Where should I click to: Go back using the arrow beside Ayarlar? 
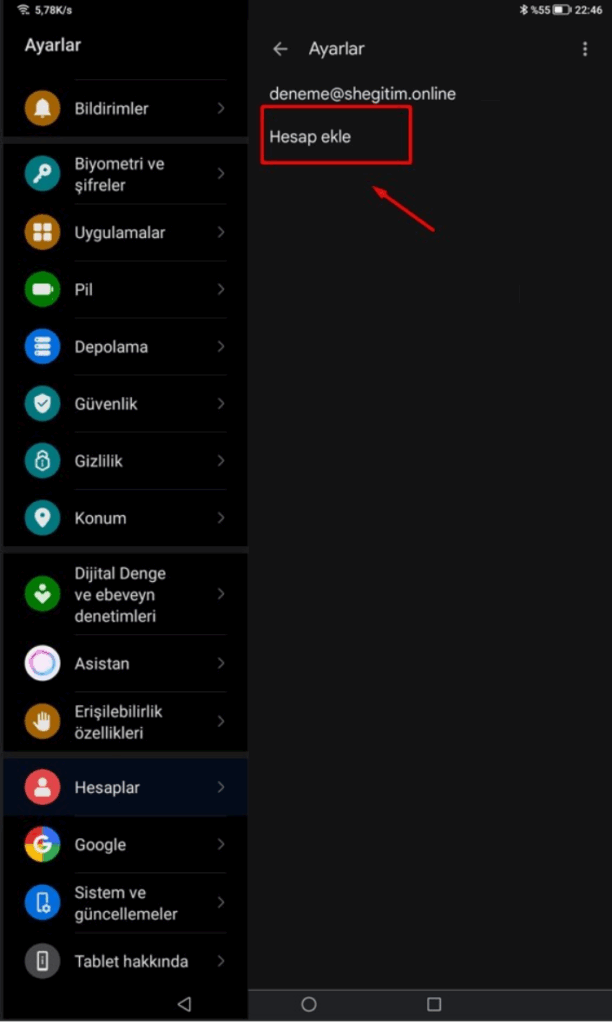(x=280, y=49)
